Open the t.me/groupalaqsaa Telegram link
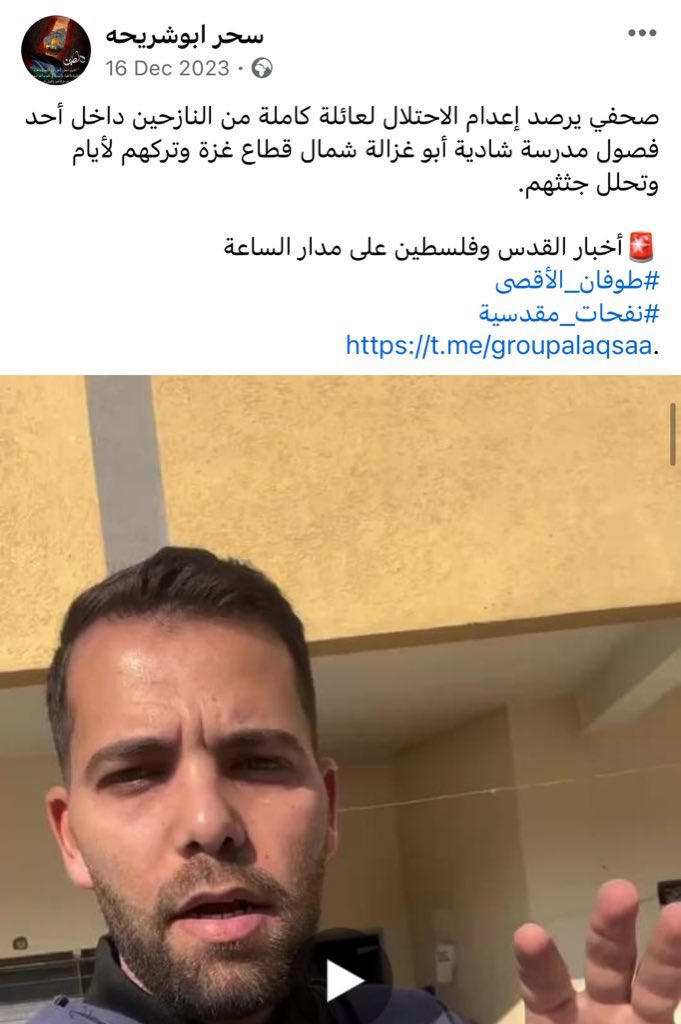The width and height of the screenshot is (681, 1024). [x=499, y=345]
